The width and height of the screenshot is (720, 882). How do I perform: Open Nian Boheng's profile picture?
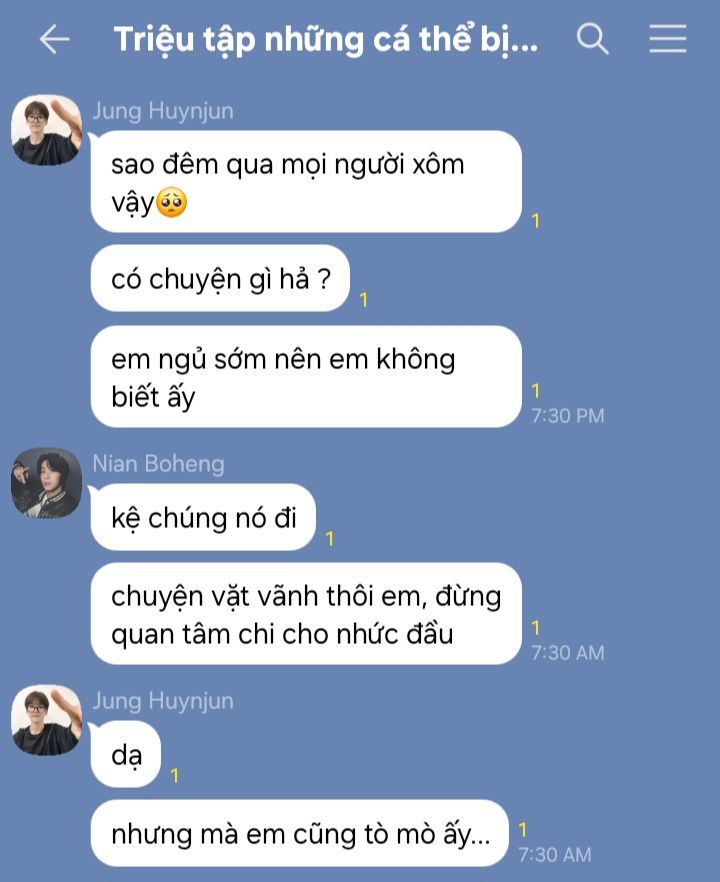[x=46, y=483]
